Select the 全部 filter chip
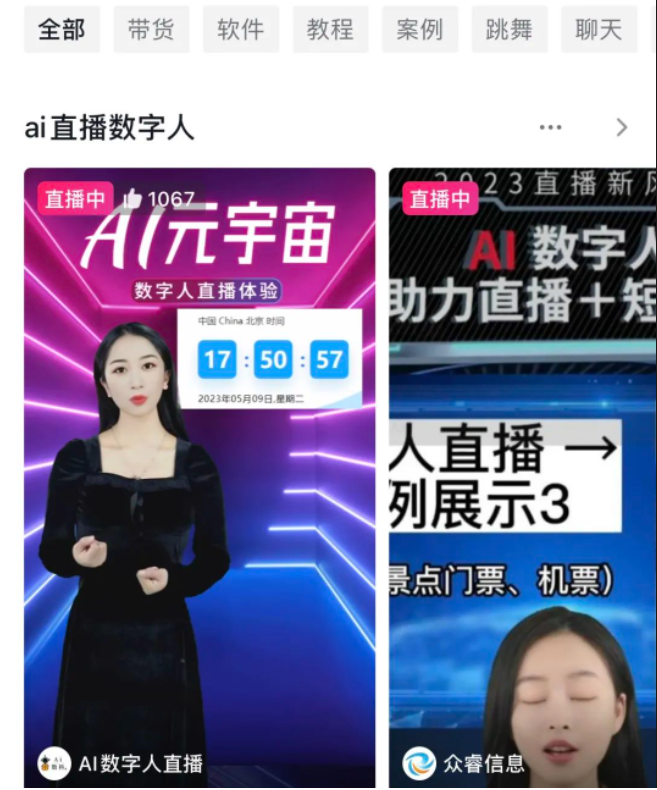The width and height of the screenshot is (657, 790). [62, 30]
